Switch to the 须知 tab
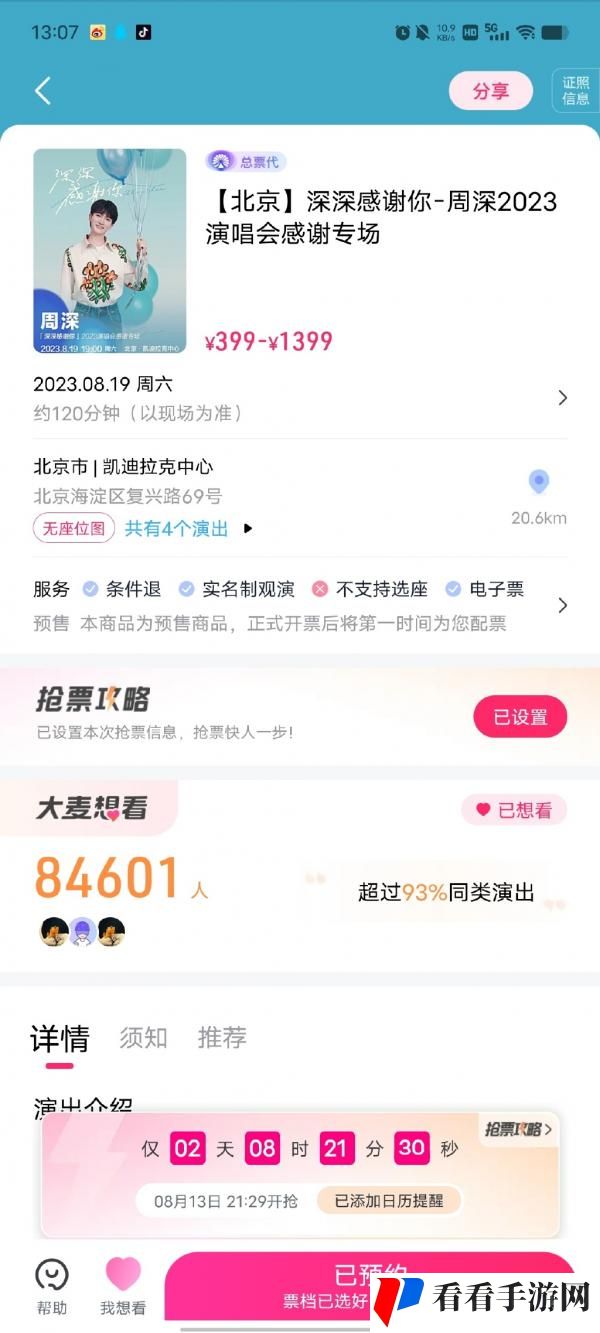 (x=143, y=1037)
